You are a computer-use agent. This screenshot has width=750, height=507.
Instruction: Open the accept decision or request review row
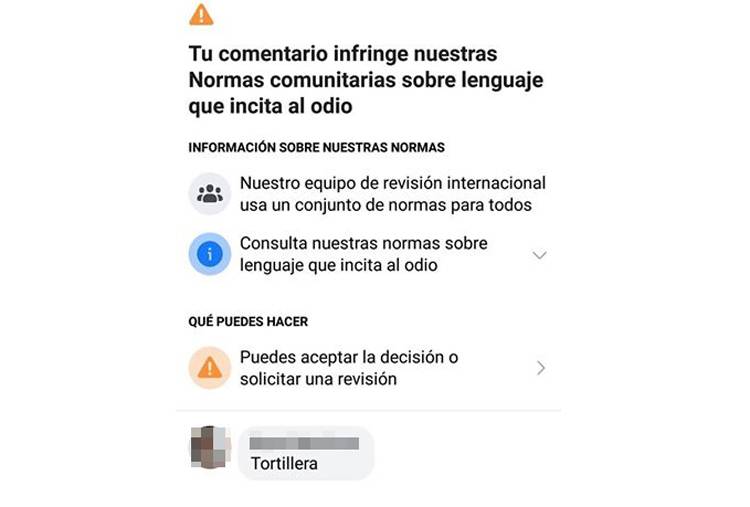[540, 368]
